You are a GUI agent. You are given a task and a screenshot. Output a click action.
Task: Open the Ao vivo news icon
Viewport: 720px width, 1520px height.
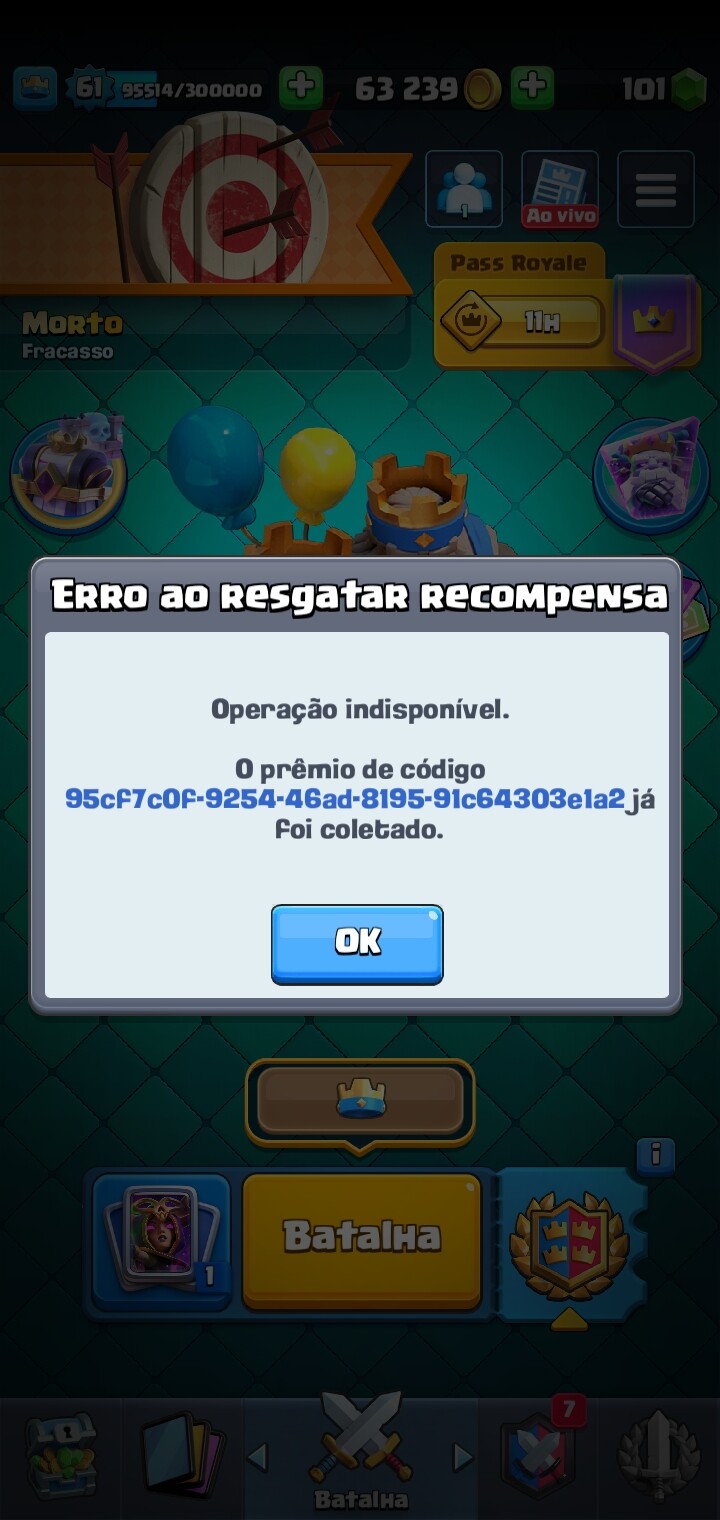560,189
